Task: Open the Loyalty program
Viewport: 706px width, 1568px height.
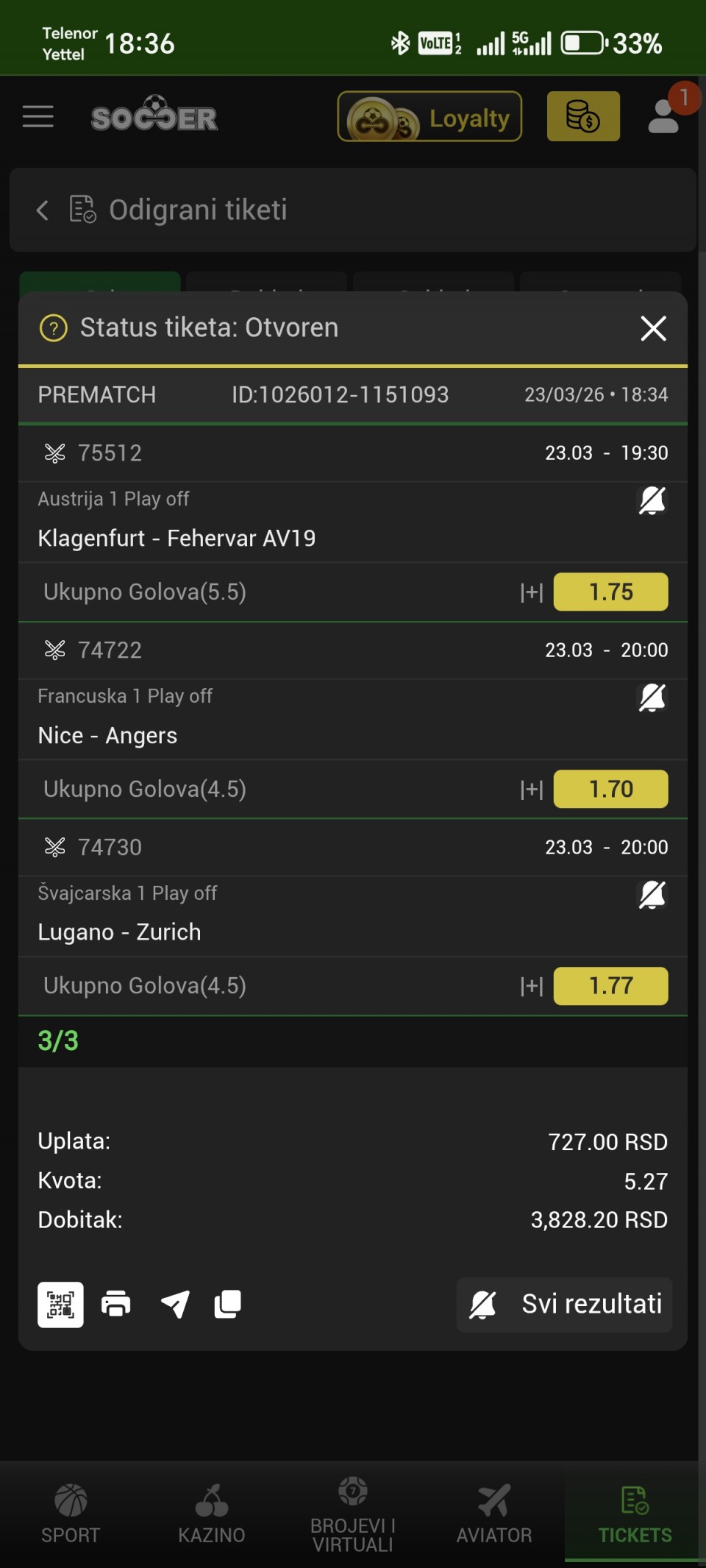Action: coord(429,117)
